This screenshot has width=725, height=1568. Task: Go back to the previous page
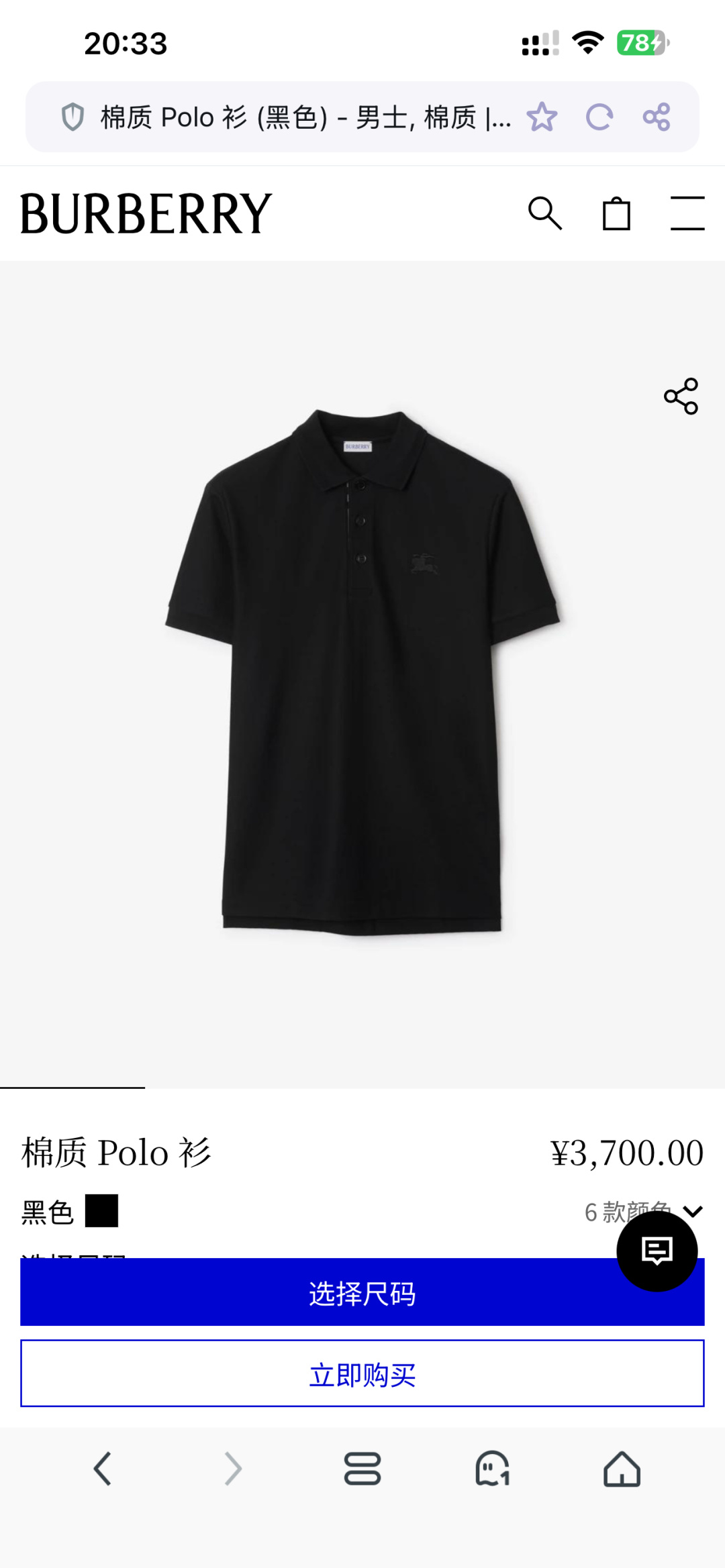tap(102, 1469)
